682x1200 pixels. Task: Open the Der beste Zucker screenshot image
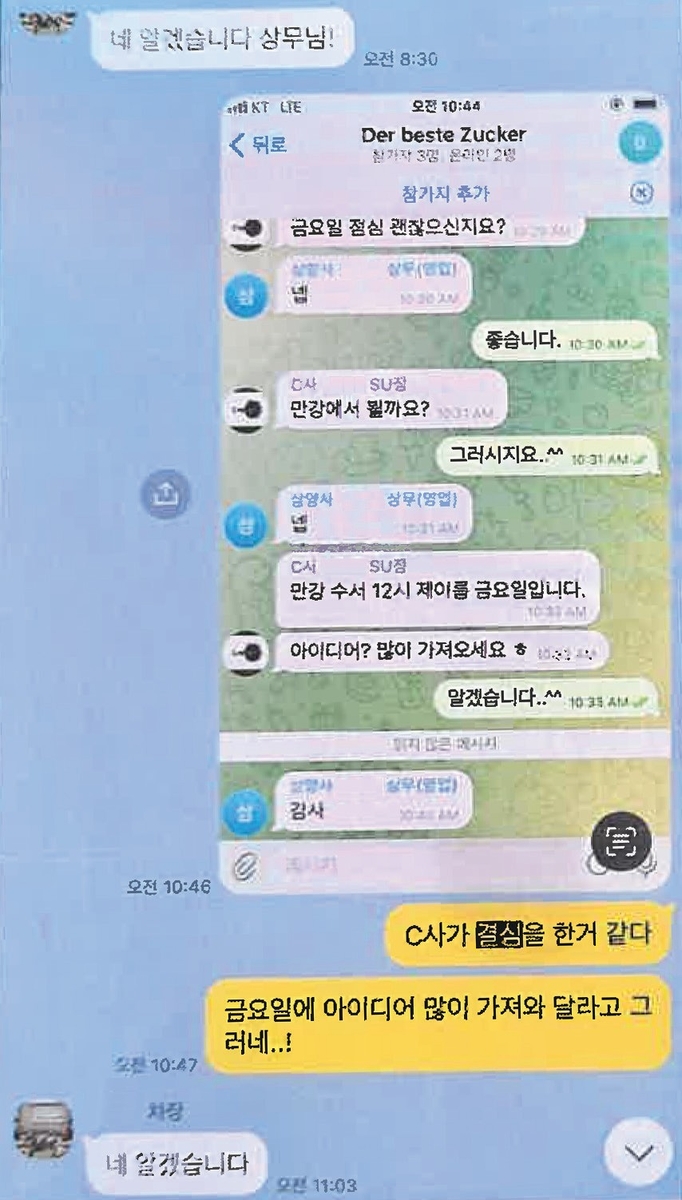pyautogui.click(x=444, y=490)
